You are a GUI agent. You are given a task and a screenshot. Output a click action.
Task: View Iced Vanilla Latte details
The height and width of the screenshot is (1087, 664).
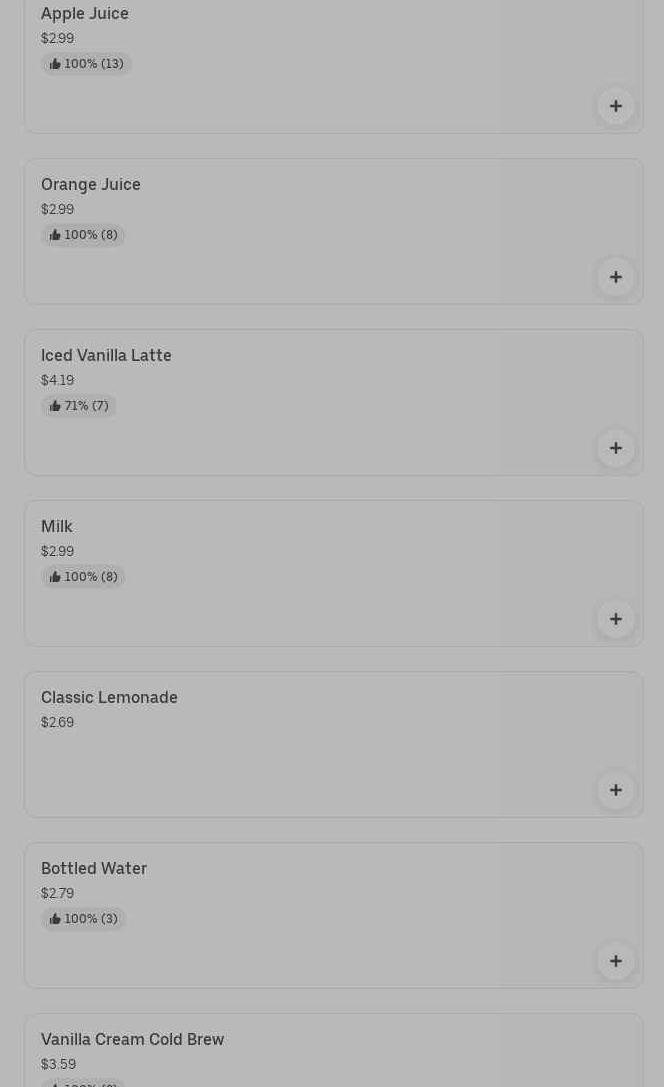(x=333, y=403)
